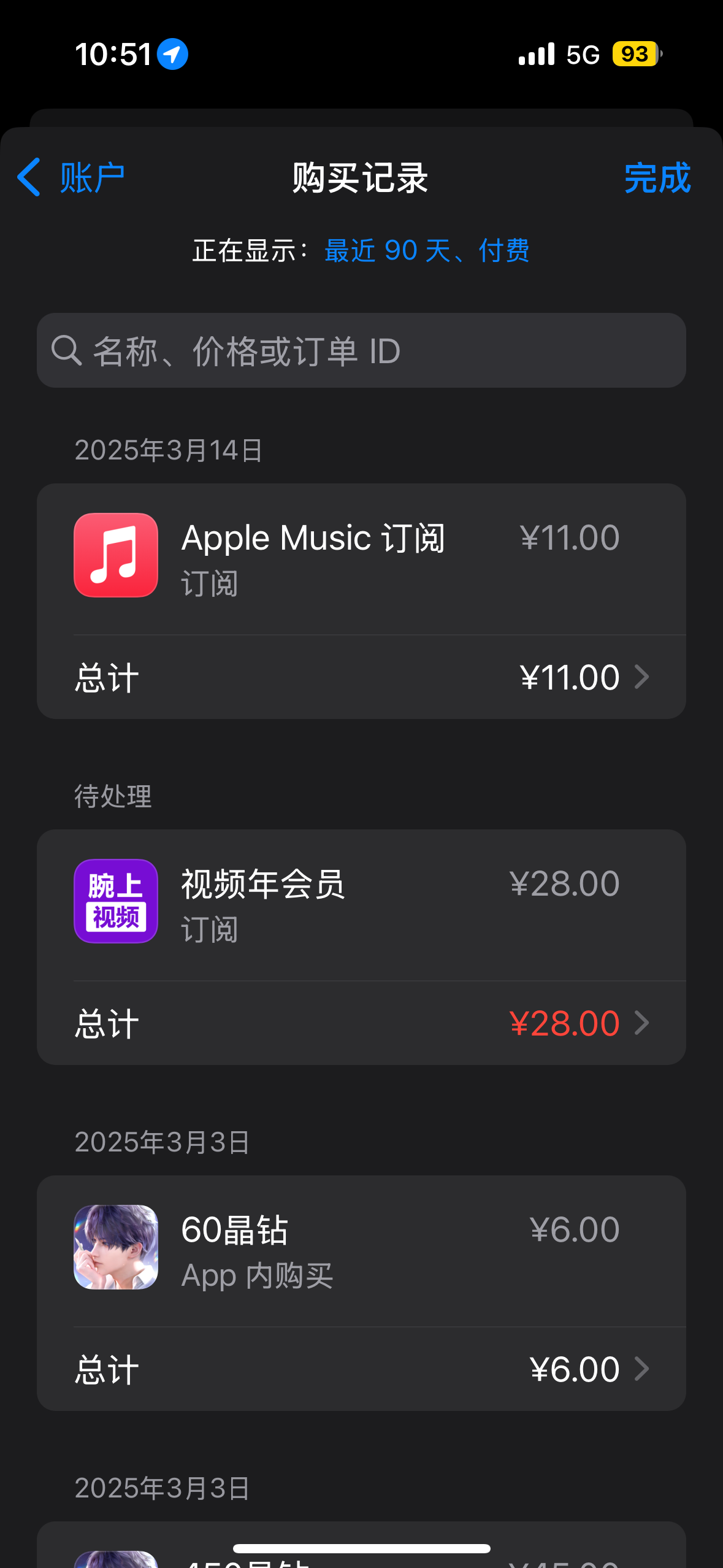Open the pending ¥28.00 总计 order

point(361,1023)
